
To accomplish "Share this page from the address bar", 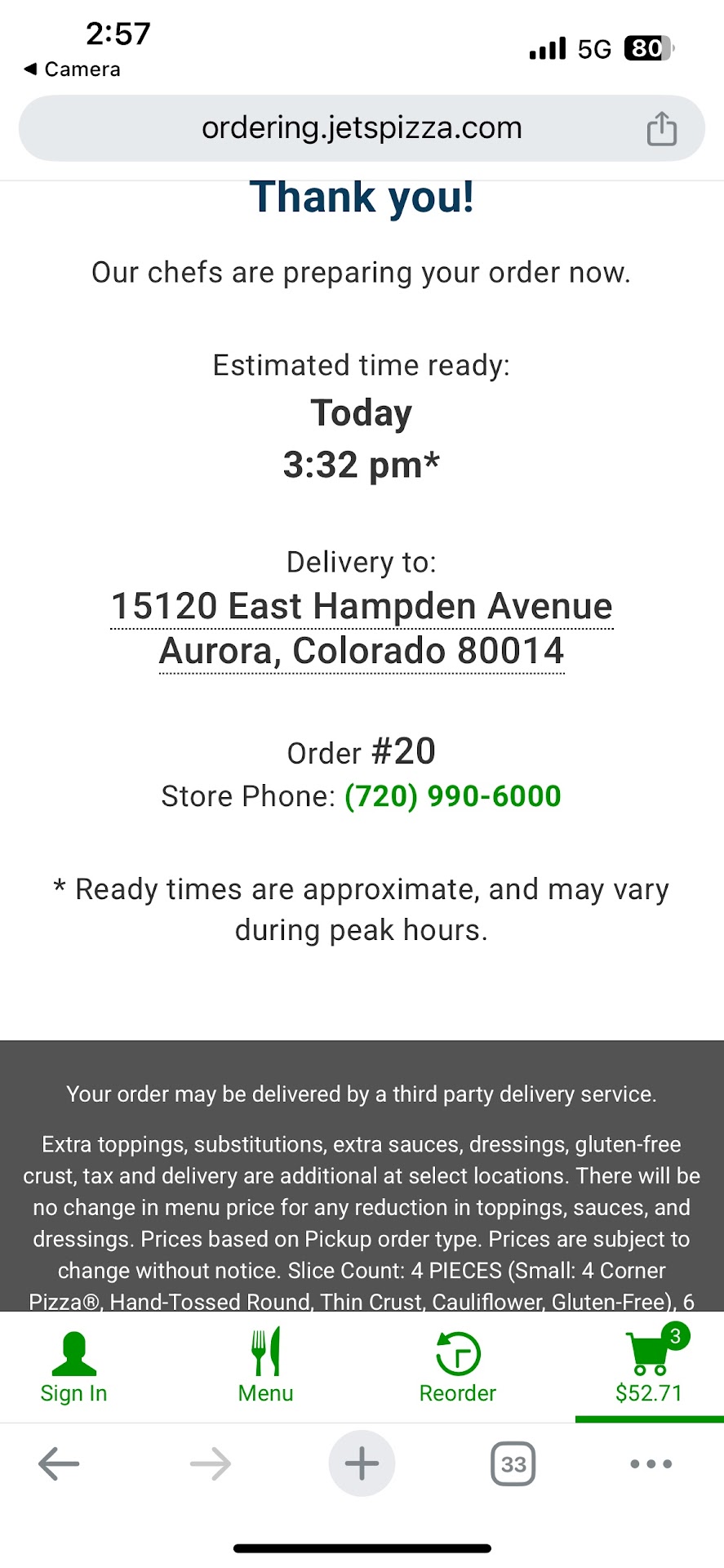I will [x=661, y=129].
